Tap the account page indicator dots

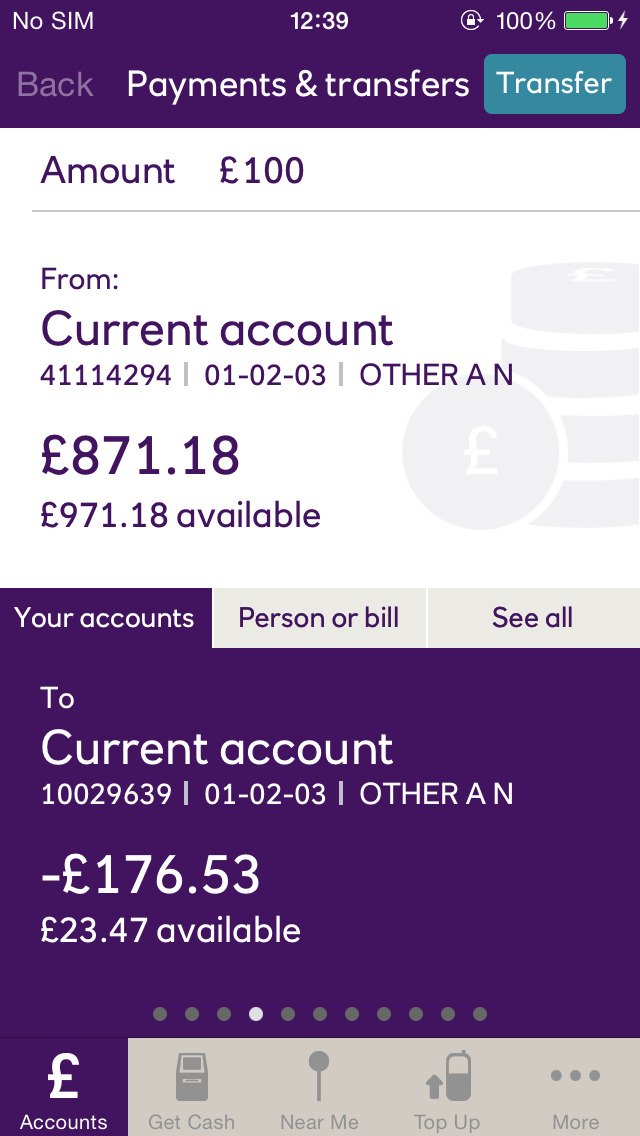pos(320,1014)
